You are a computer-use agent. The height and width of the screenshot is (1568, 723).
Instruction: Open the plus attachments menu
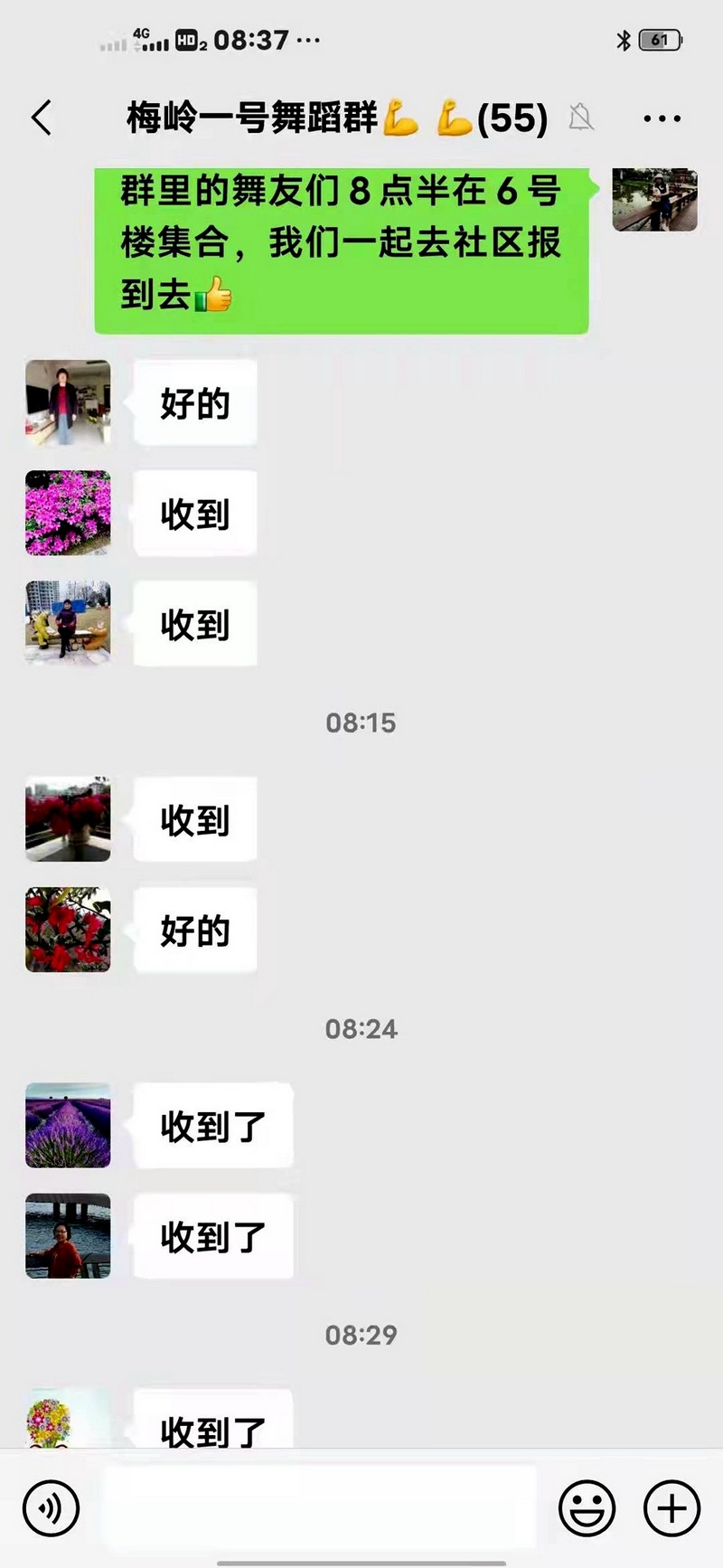[671, 1507]
